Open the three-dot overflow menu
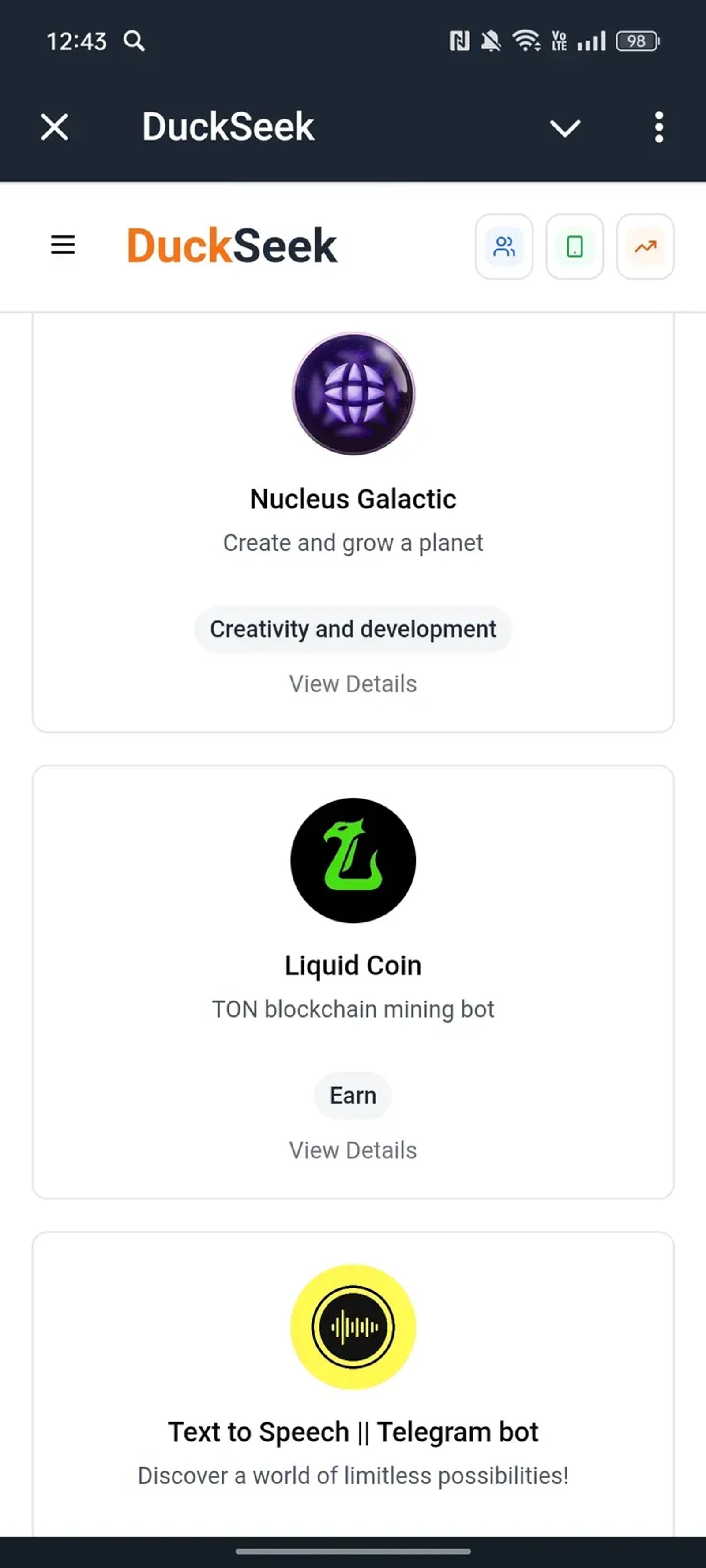 point(658,127)
